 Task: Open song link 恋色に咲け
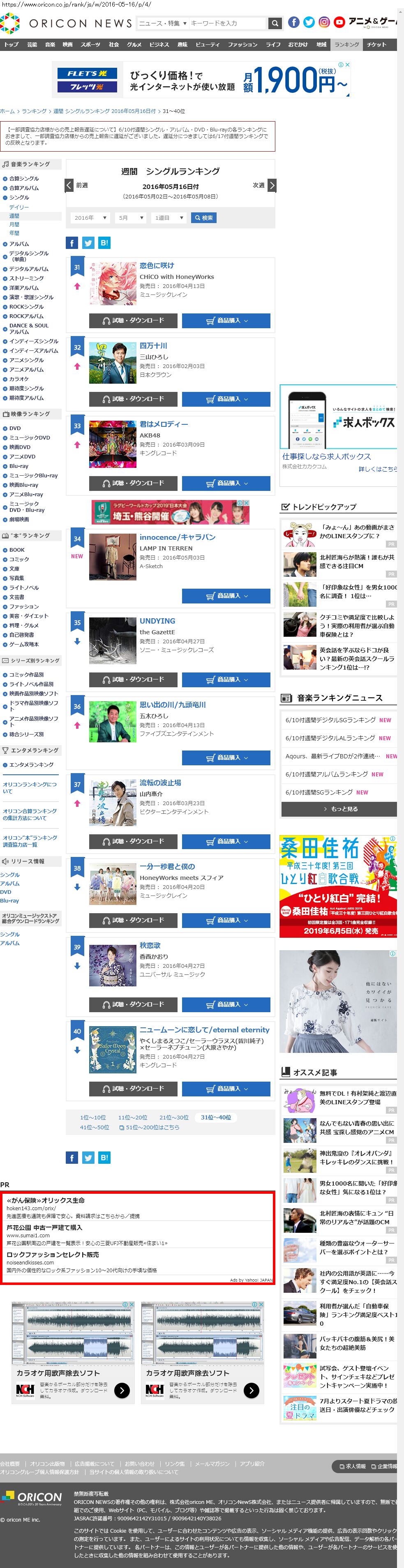point(157,265)
